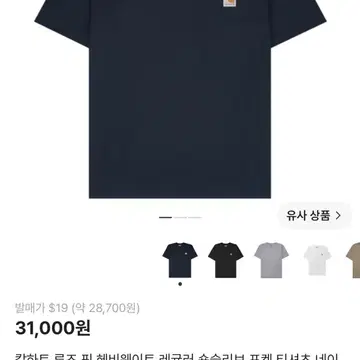Select the beige t-shirt color thumbnail
Image resolution: width=360 pixels, height=360 pixels.
353,260
